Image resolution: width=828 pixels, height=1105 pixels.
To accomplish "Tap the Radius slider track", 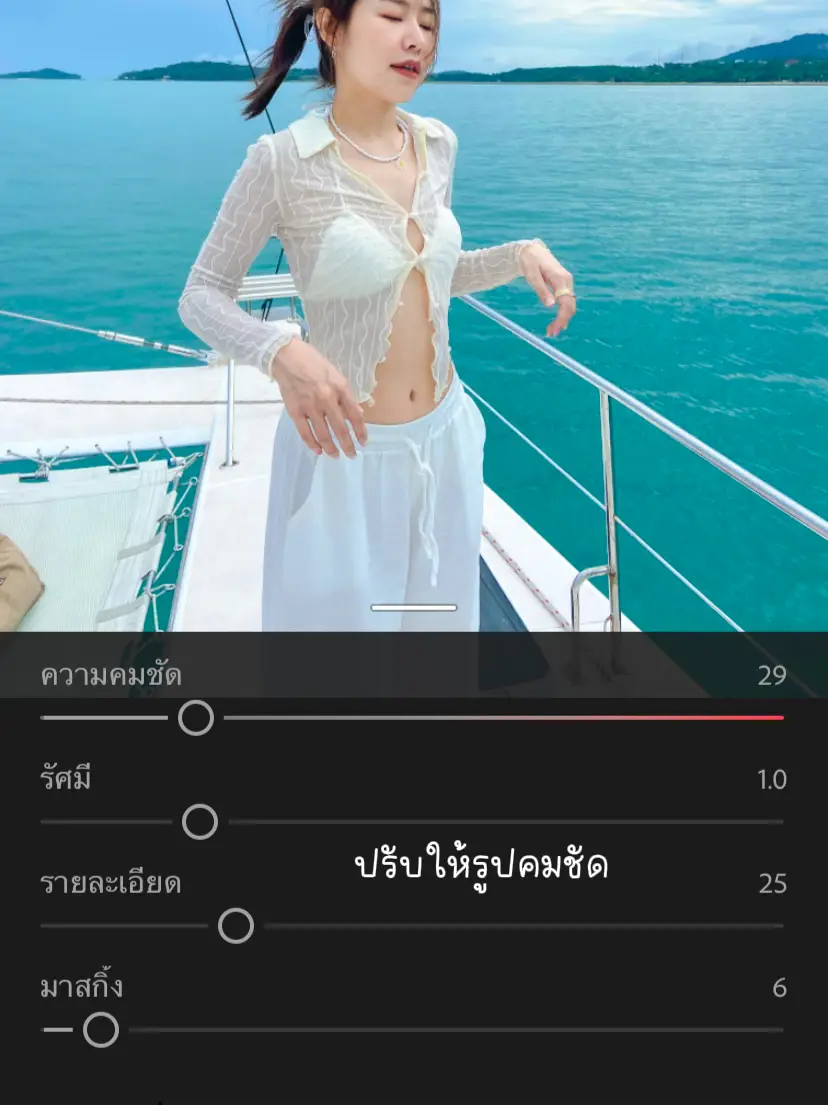I will tap(500, 822).
